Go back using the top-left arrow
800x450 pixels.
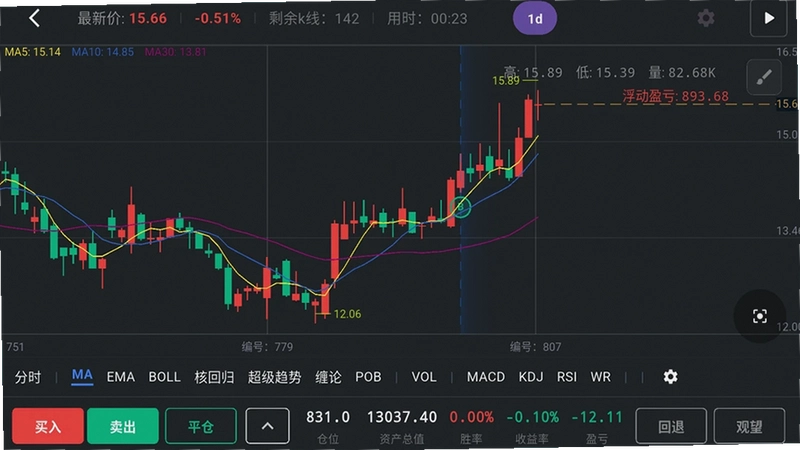coord(34,19)
